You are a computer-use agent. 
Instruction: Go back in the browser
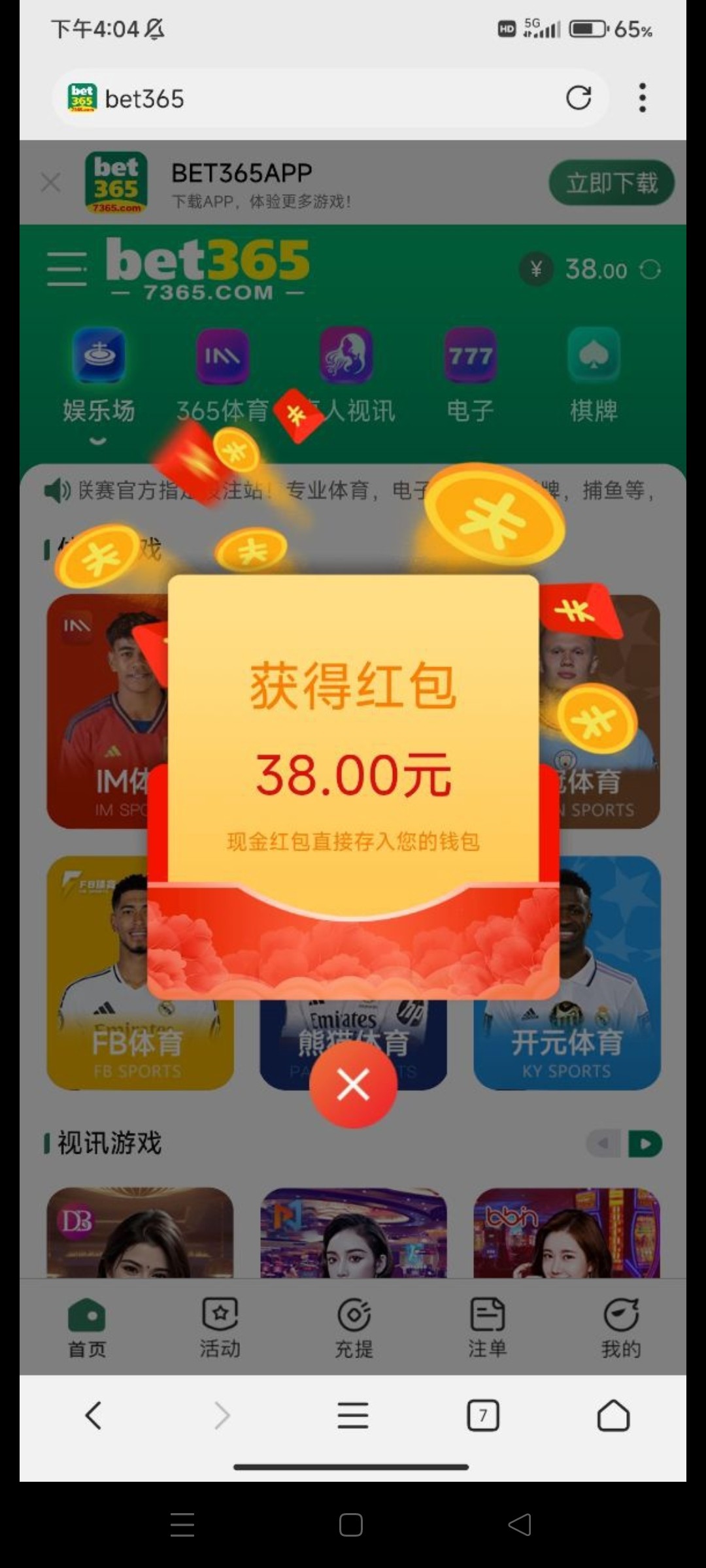pos(93,1416)
